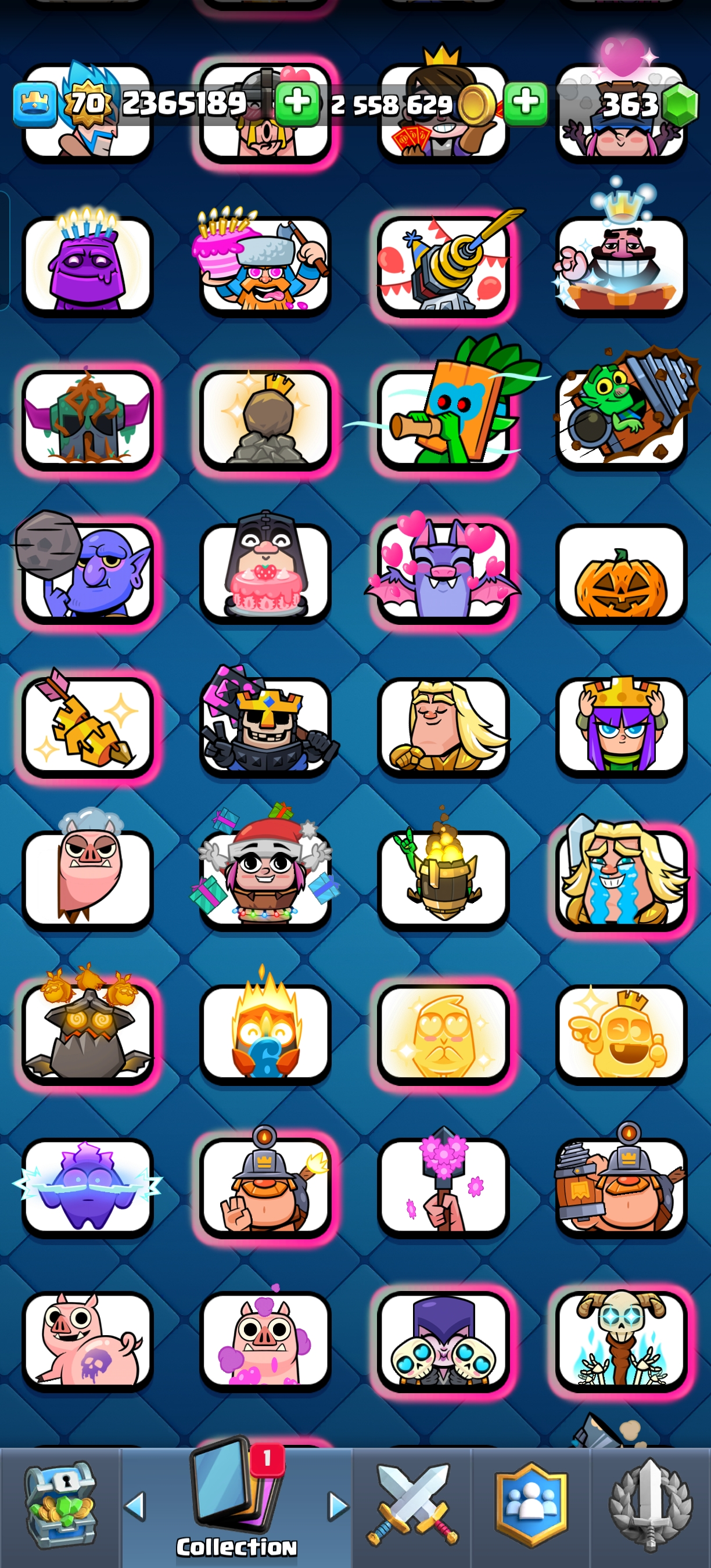Tap the green plus next to gold
Screen dimensions: 711x1568
(x=525, y=103)
